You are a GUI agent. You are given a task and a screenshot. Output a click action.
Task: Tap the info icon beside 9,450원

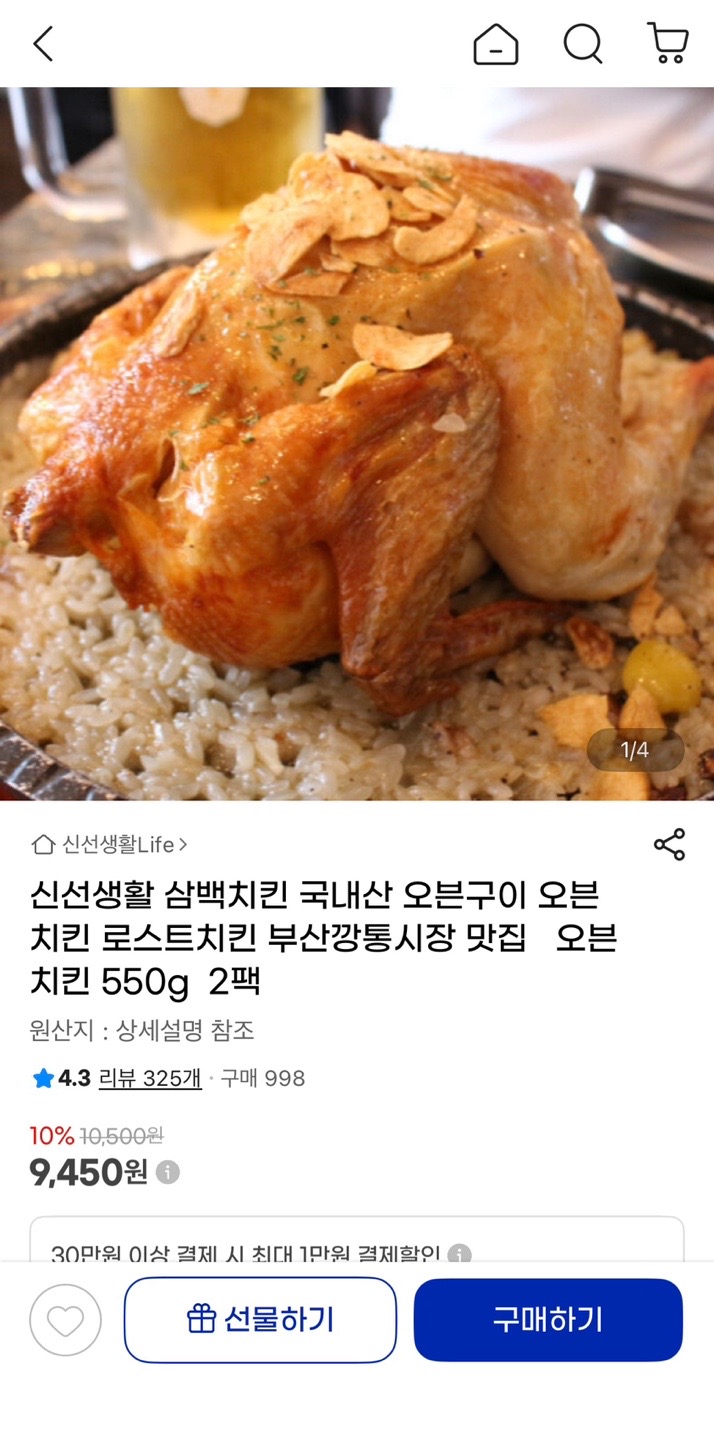[168, 1172]
